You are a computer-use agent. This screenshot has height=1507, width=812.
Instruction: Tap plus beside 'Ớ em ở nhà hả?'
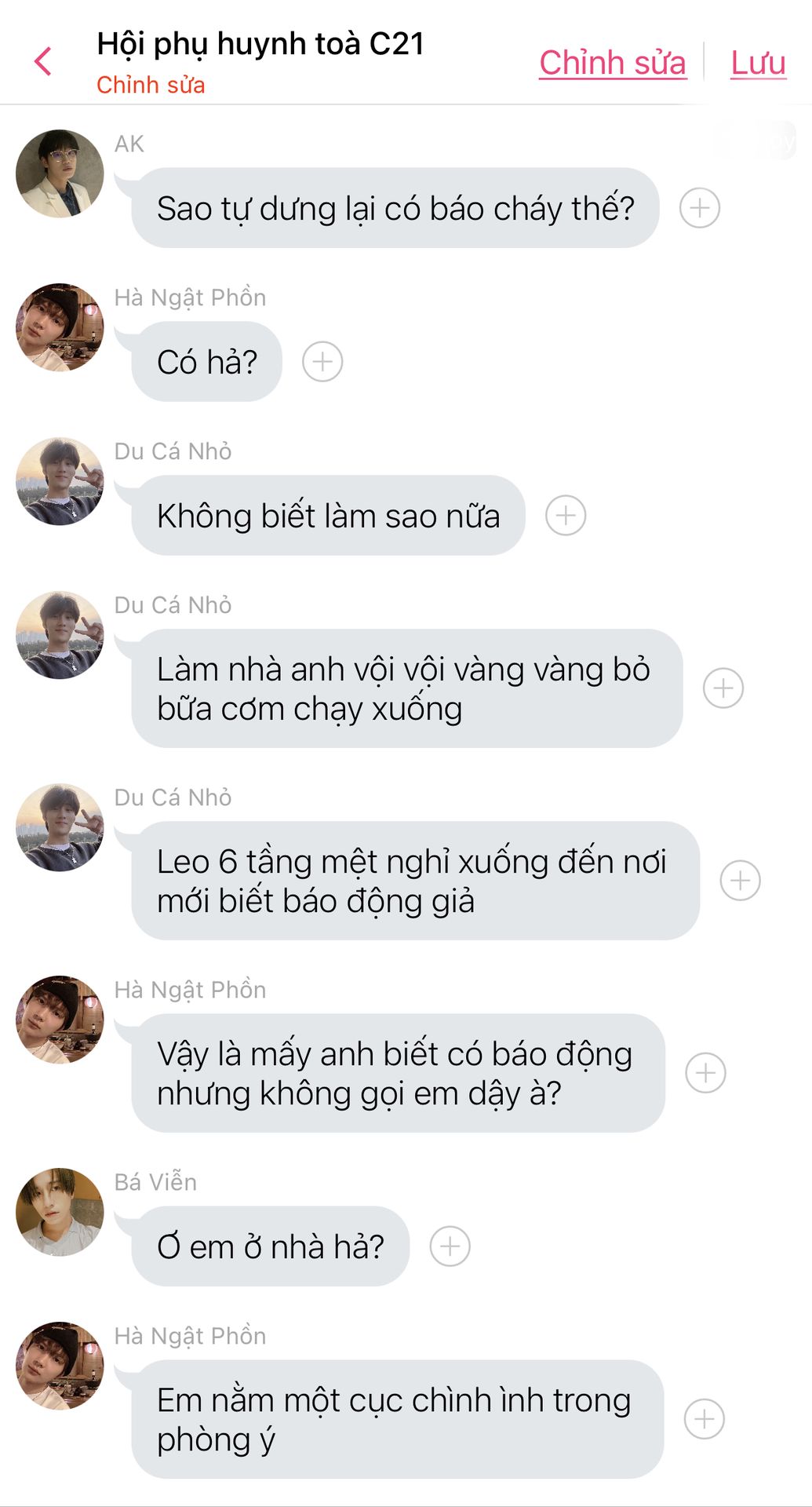[450, 1246]
